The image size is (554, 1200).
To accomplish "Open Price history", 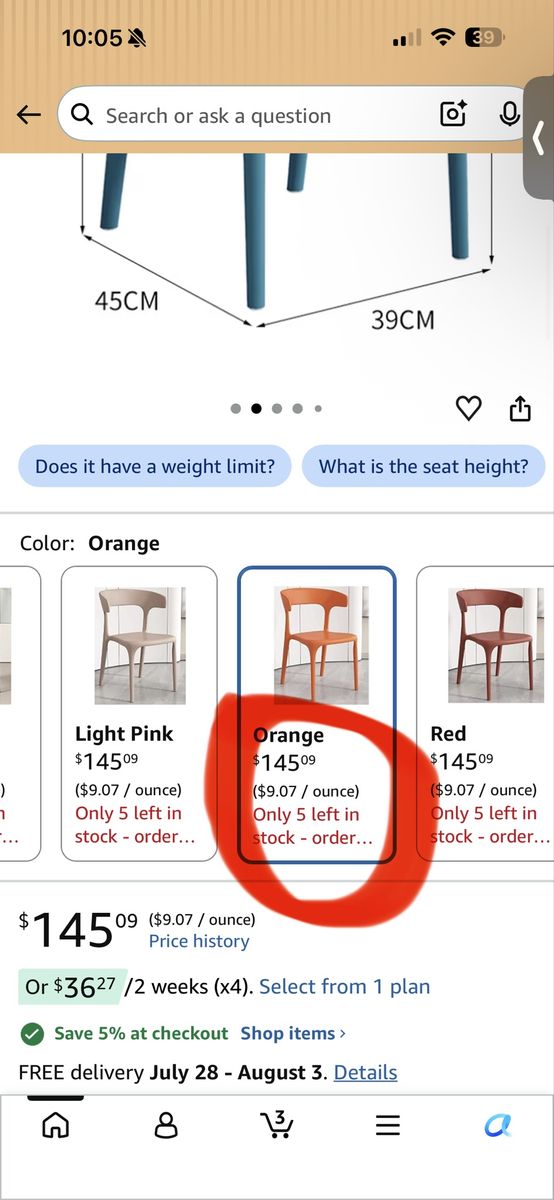I will click(199, 941).
